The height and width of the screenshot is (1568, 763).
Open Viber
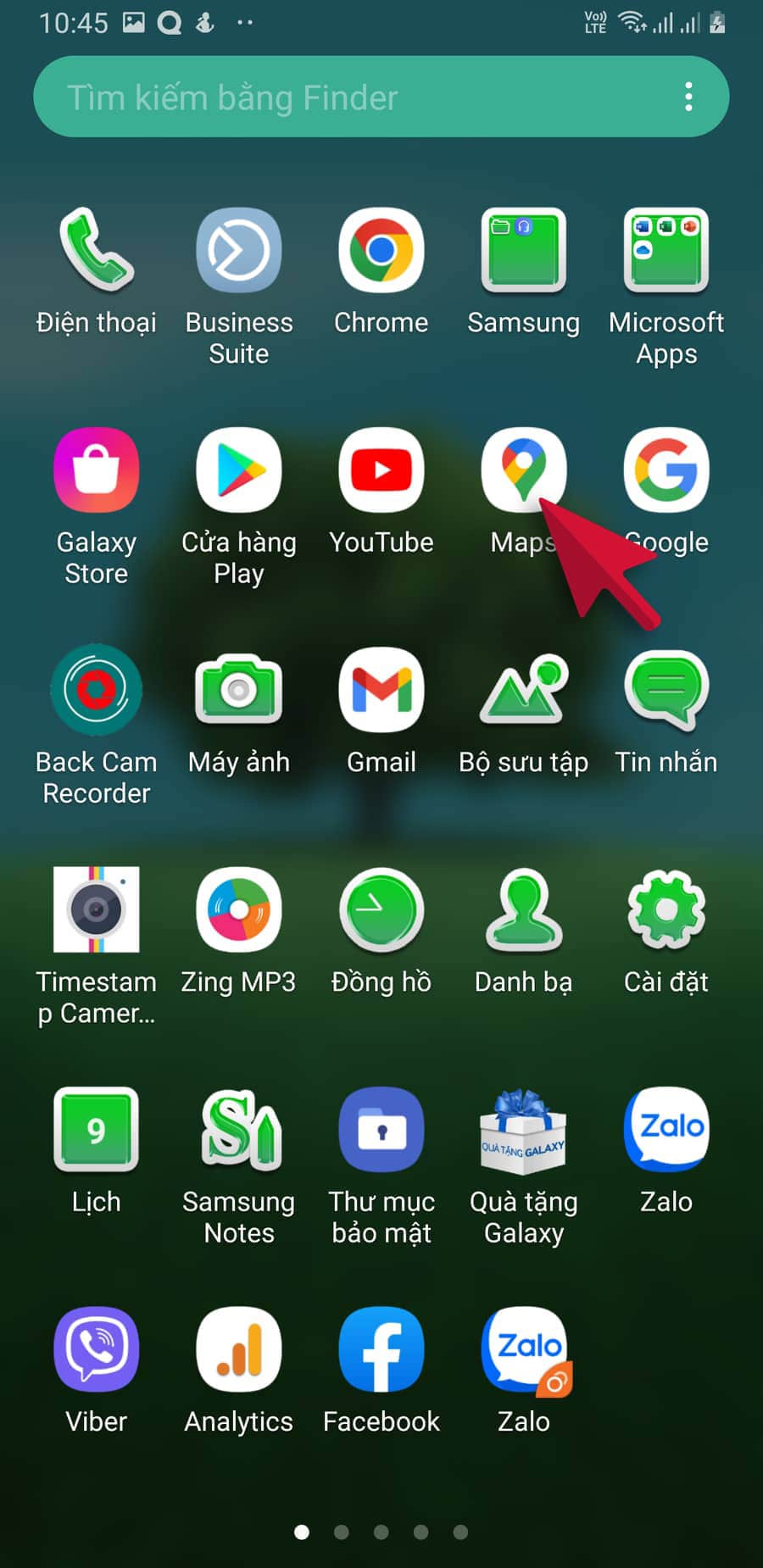point(97,1349)
